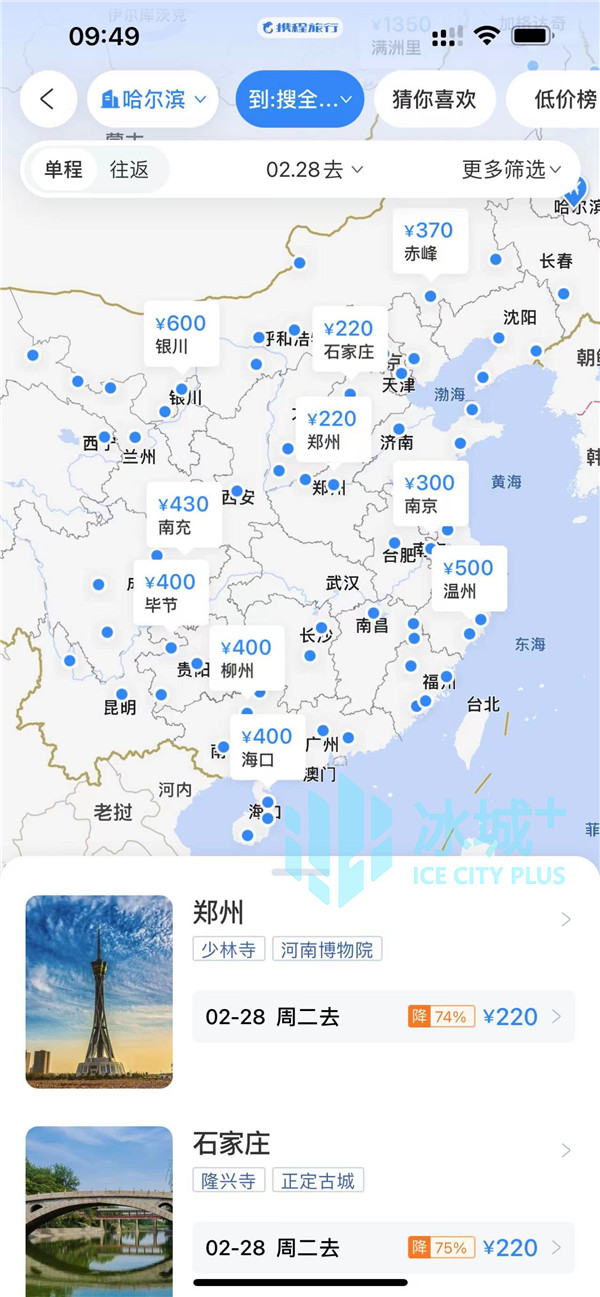Tap the ¥370 赤峰 map price marker
The height and width of the screenshot is (1297, 600).
coord(429,241)
